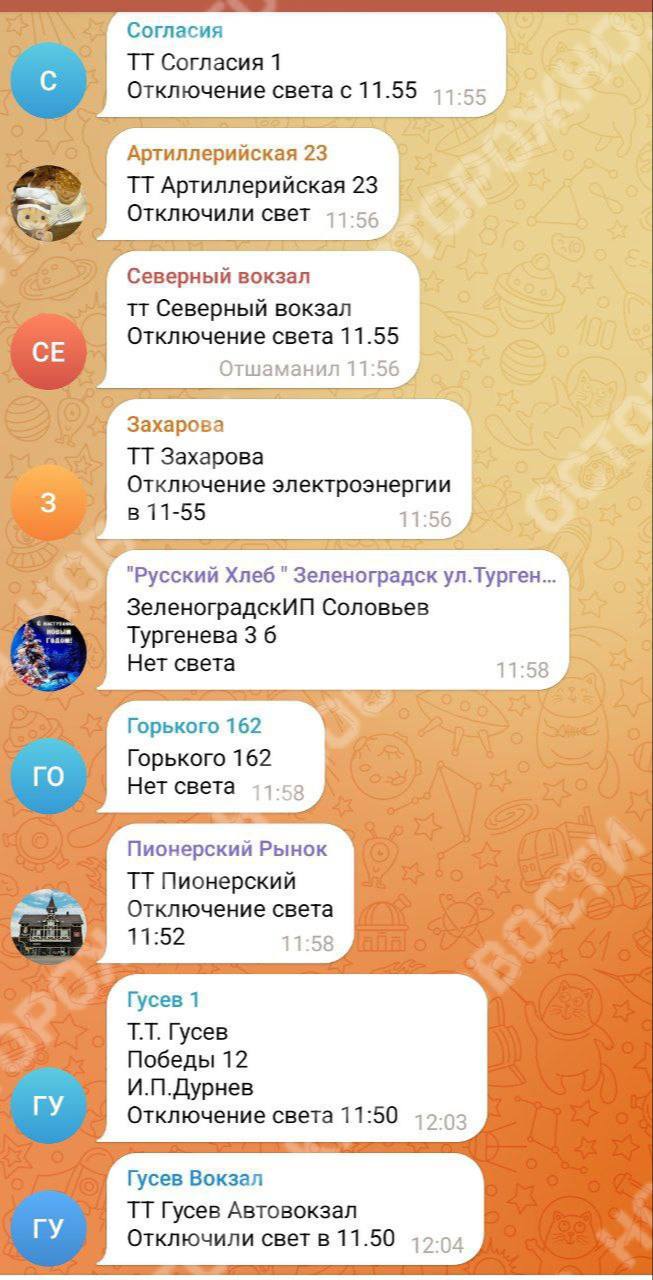Open sender name Гусев Вокзал
The height and width of the screenshot is (1280, 653).
[195, 1179]
